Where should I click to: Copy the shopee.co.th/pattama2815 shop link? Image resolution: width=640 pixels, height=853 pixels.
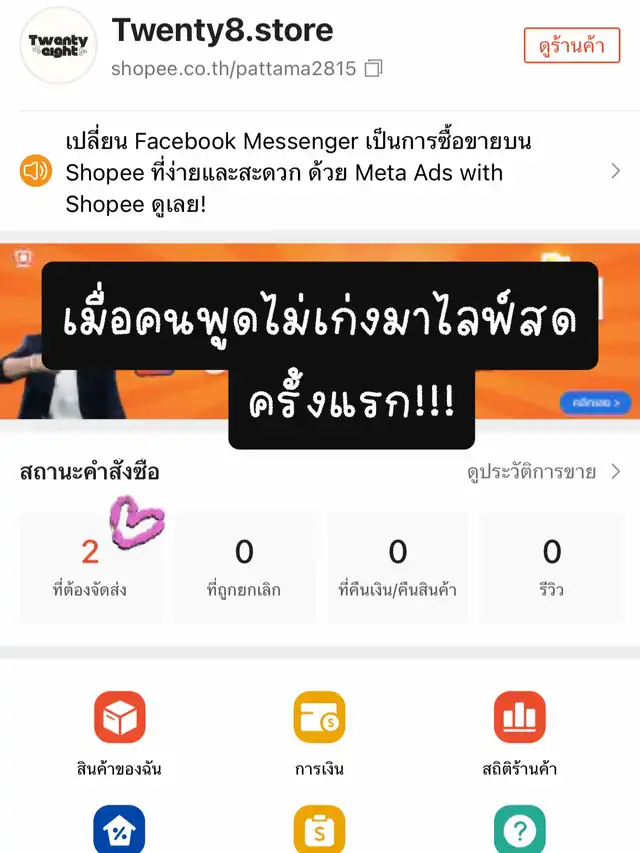click(x=374, y=69)
